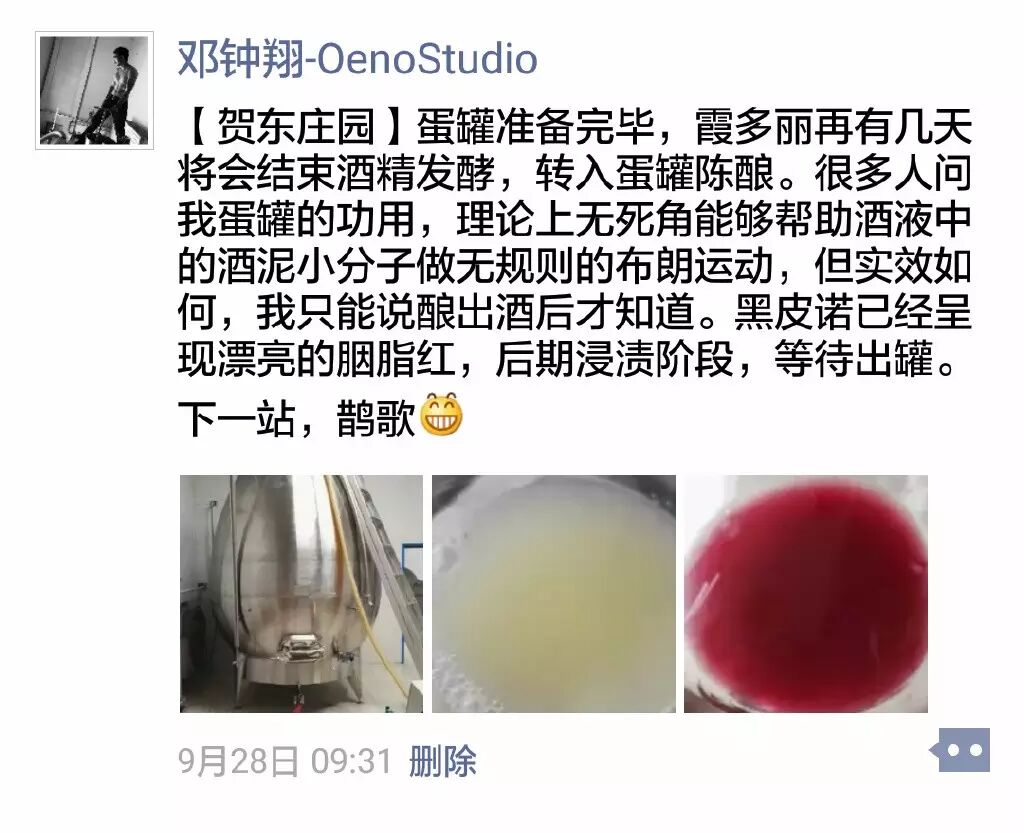Image resolution: width=1024 pixels, height=833 pixels.
Task: Enlarge the red Pinot Noir photo
Action: tap(805, 593)
